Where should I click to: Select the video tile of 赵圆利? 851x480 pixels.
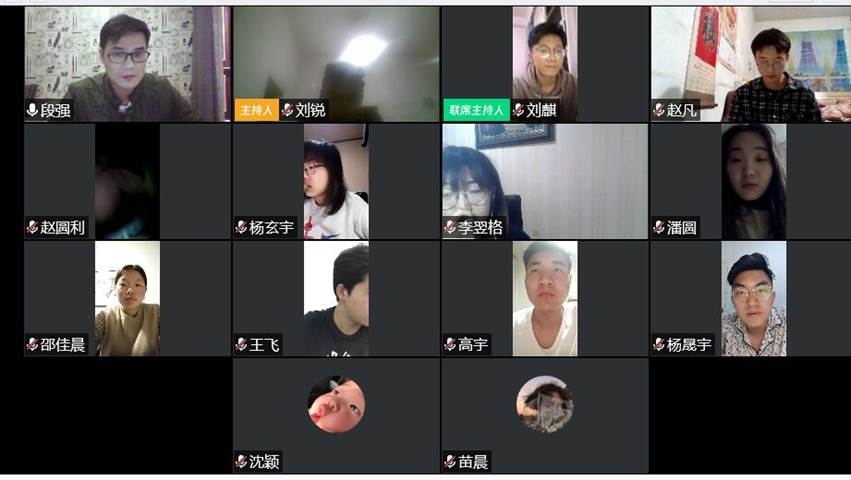(127, 181)
